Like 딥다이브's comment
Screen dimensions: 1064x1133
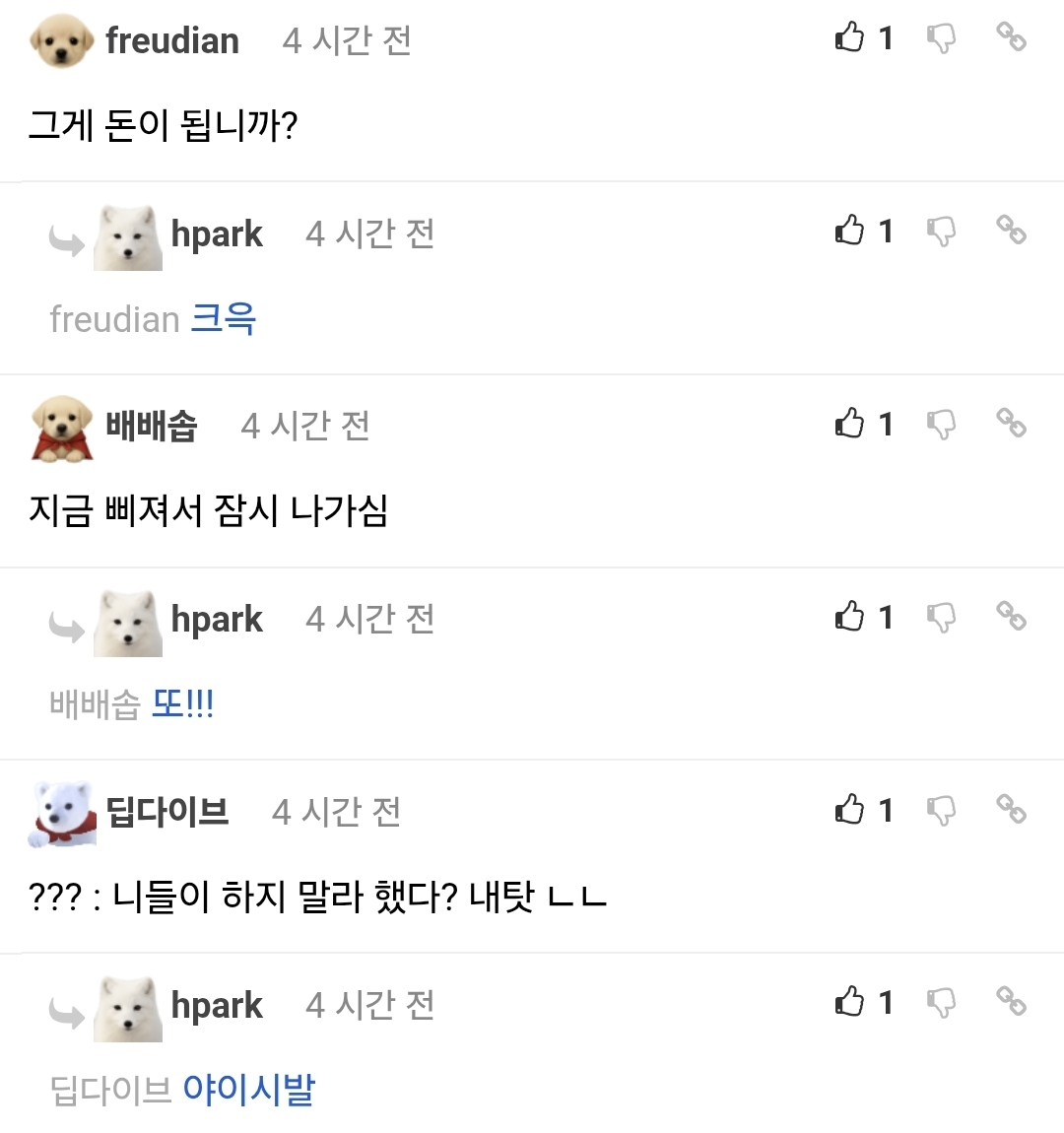[849, 810]
